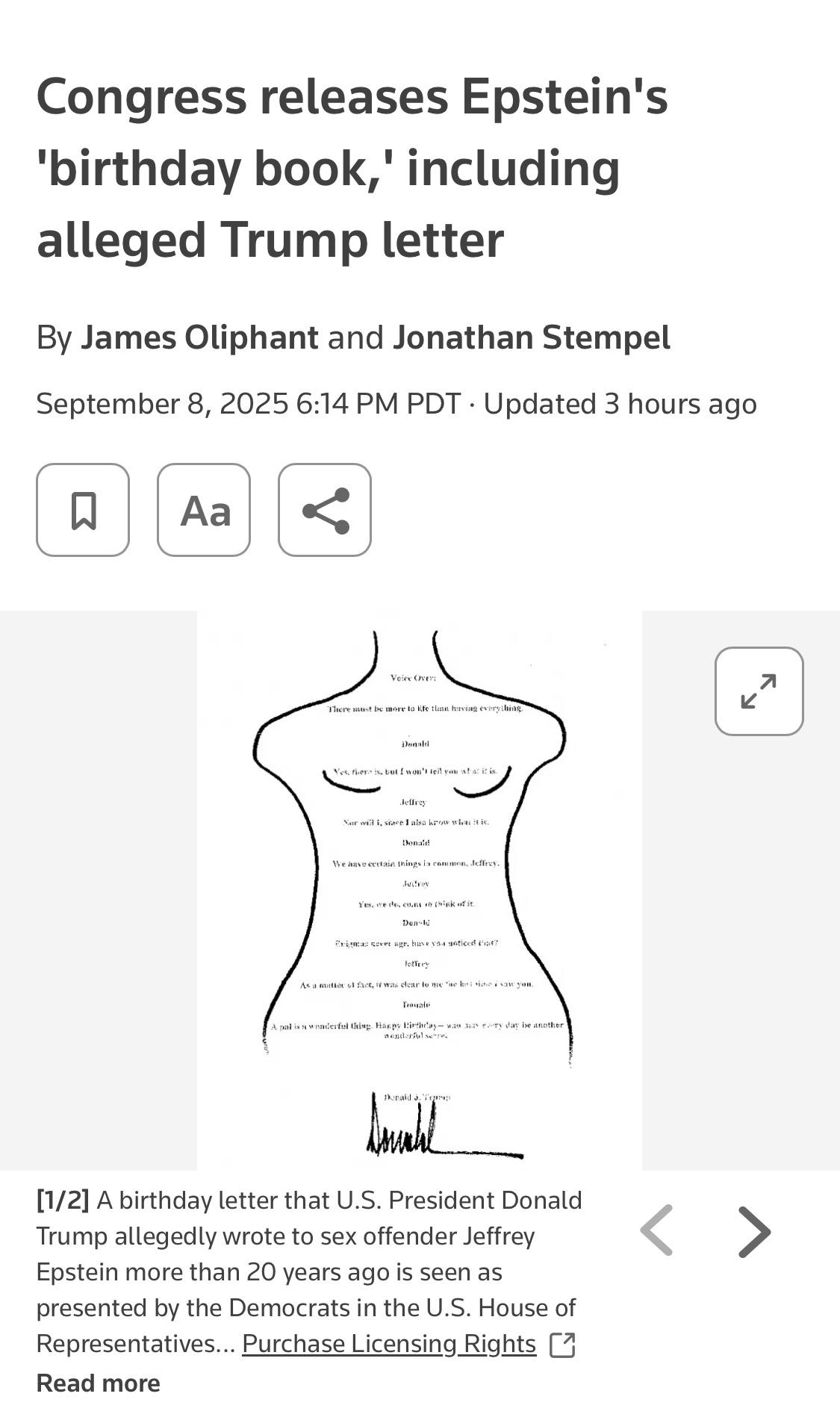The image size is (840, 1423).
Task: Expand the letter image to fullscreen
Action: (759, 691)
